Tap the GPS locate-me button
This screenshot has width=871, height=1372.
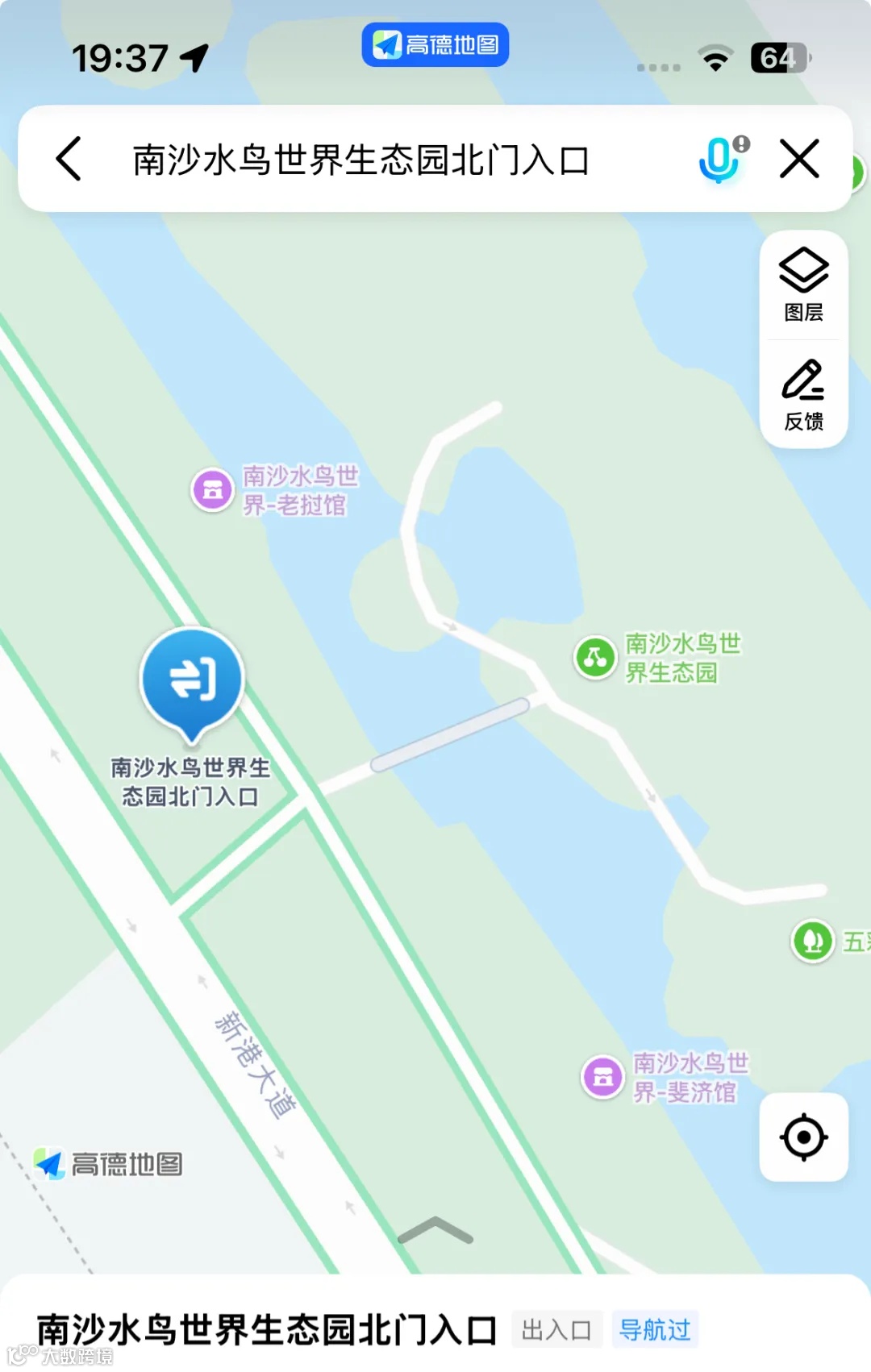click(x=802, y=1137)
